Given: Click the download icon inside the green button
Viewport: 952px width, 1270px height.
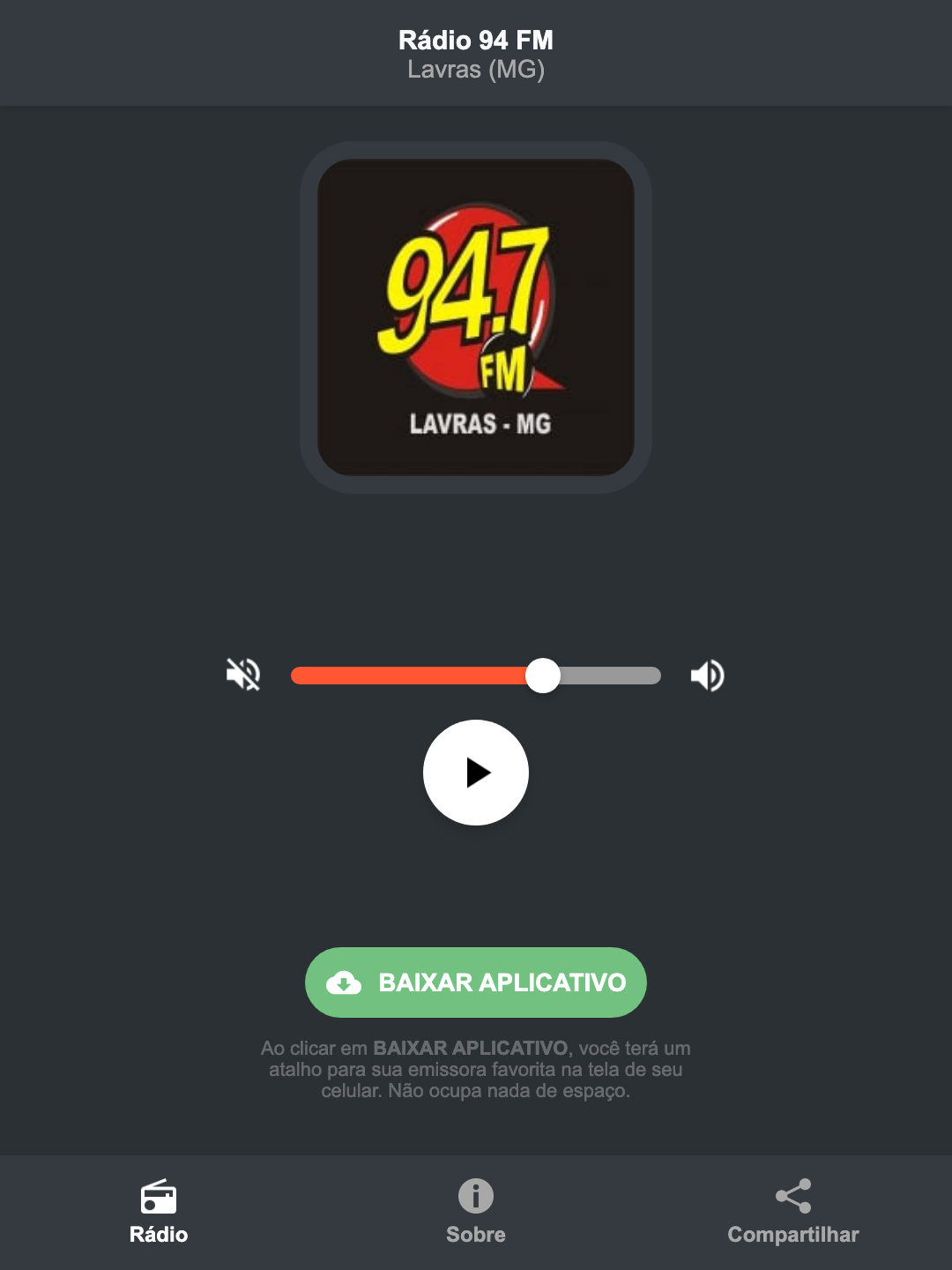Looking at the screenshot, I should pos(346,982).
